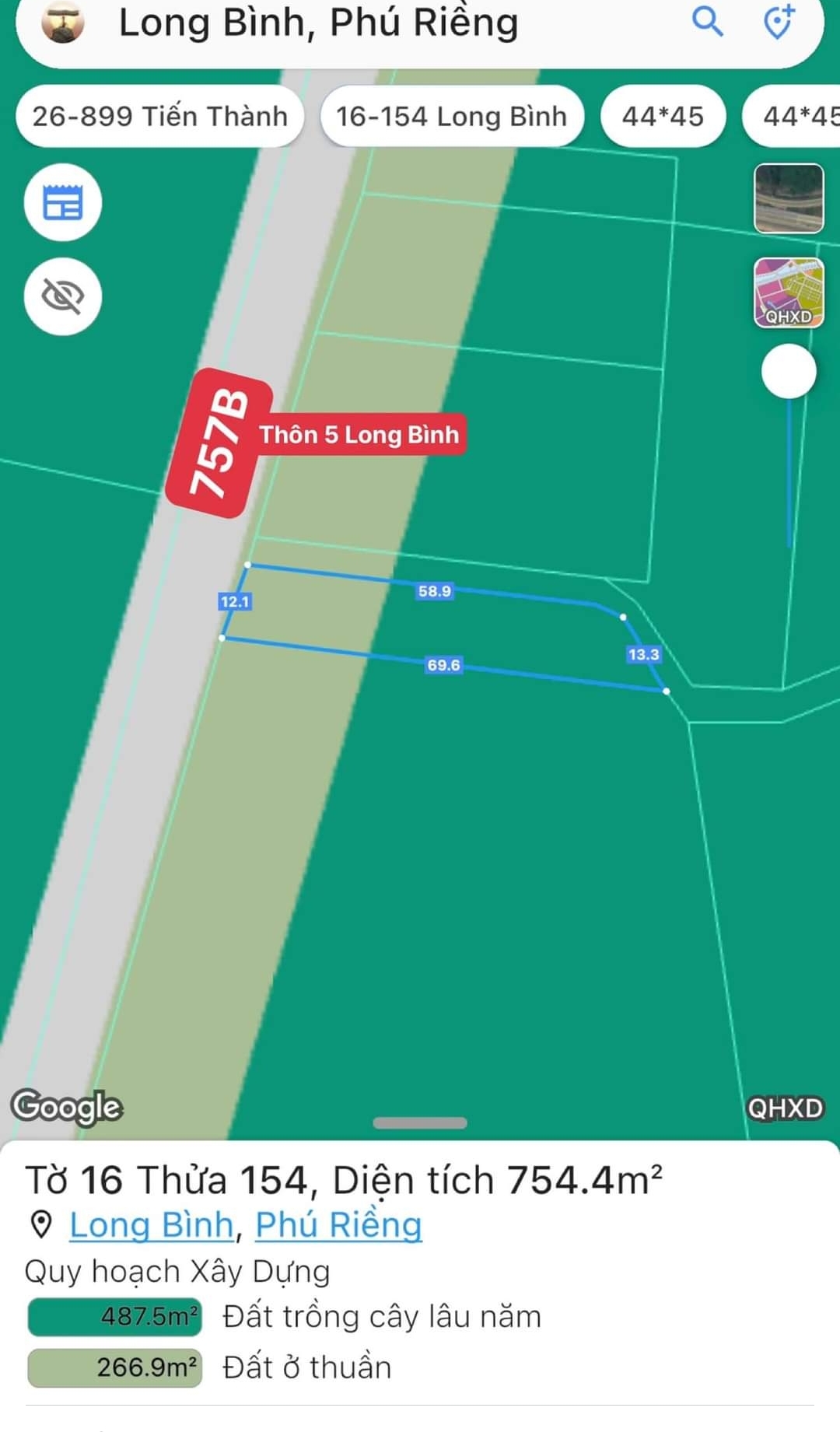Tap the search magnifier icon
This screenshot has width=840, height=1432.
click(707, 23)
